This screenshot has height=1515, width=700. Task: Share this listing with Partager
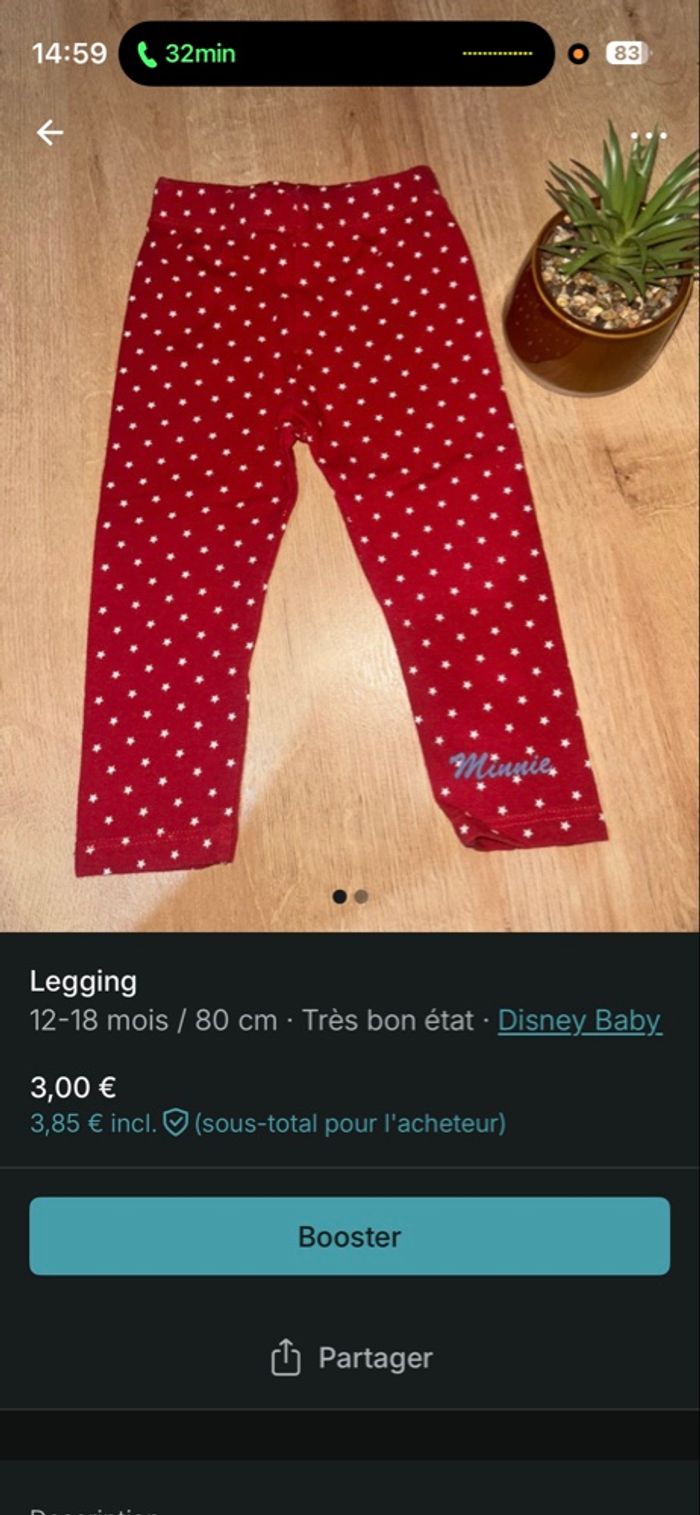(x=351, y=1358)
